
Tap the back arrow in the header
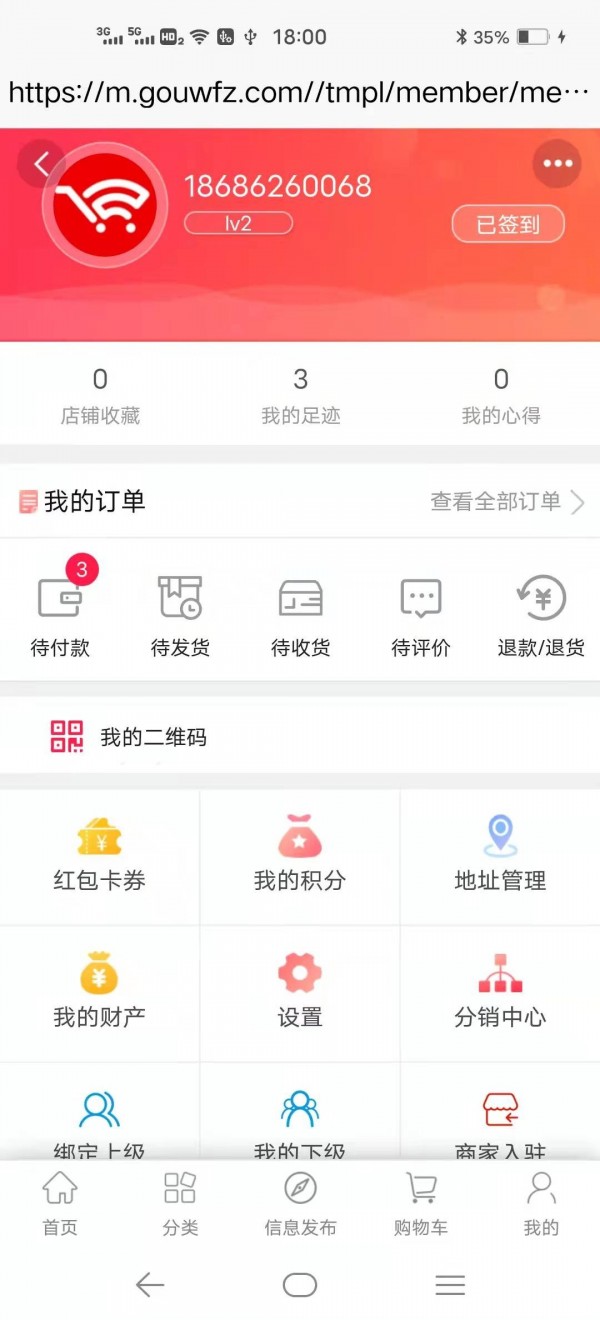41,163
